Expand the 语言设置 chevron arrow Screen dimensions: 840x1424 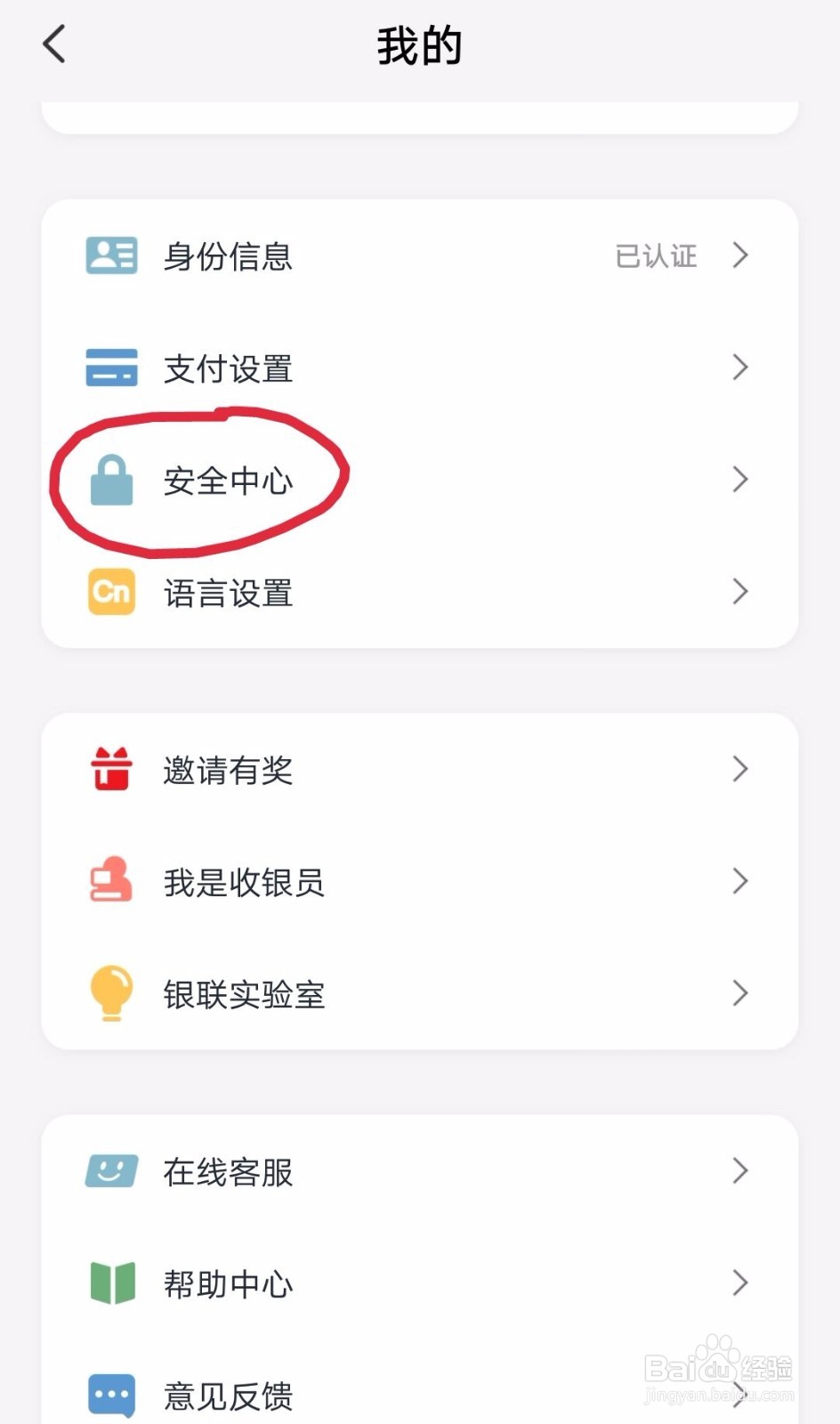[740, 592]
